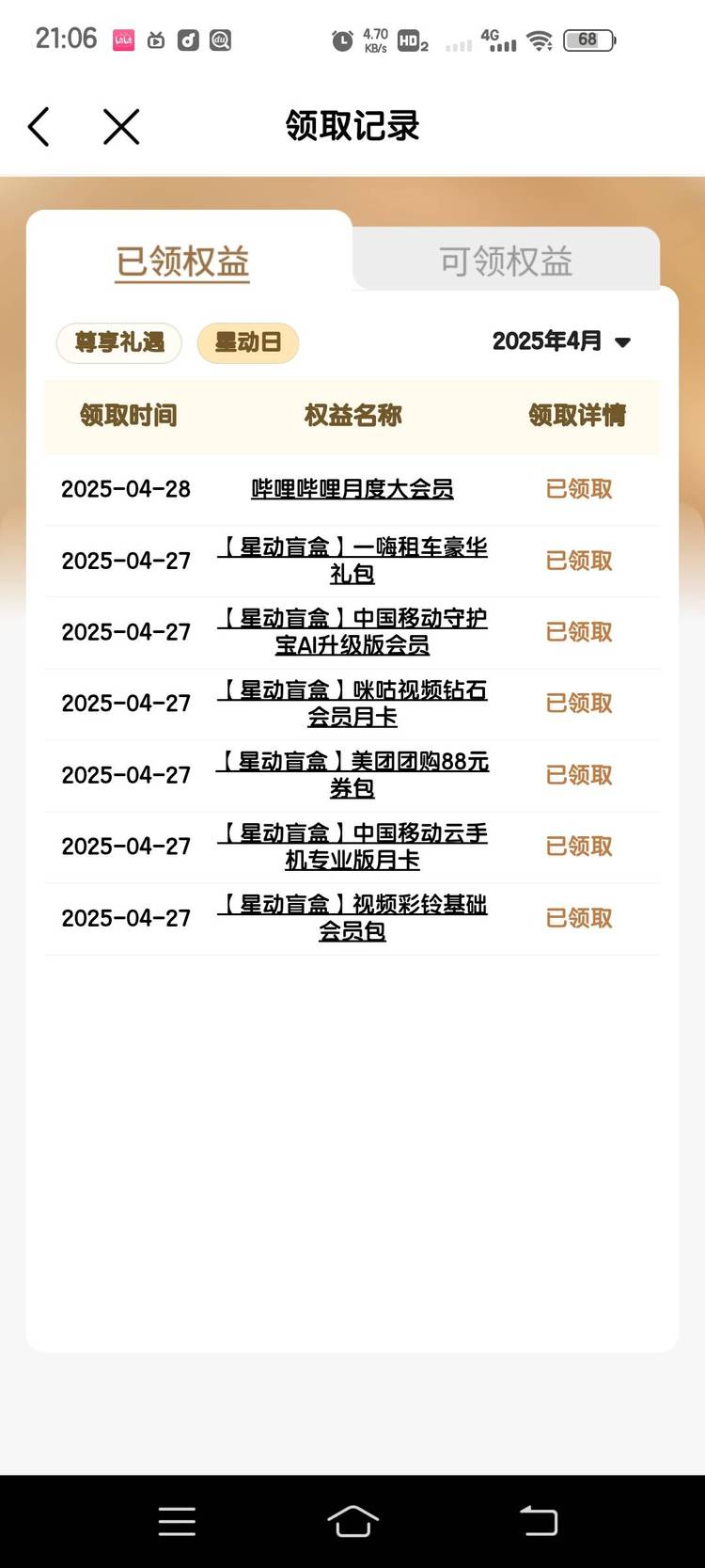Screen dimensions: 705x1568
Task: Open the 一嗨租车豪华礼包 link
Action: (352, 561)
